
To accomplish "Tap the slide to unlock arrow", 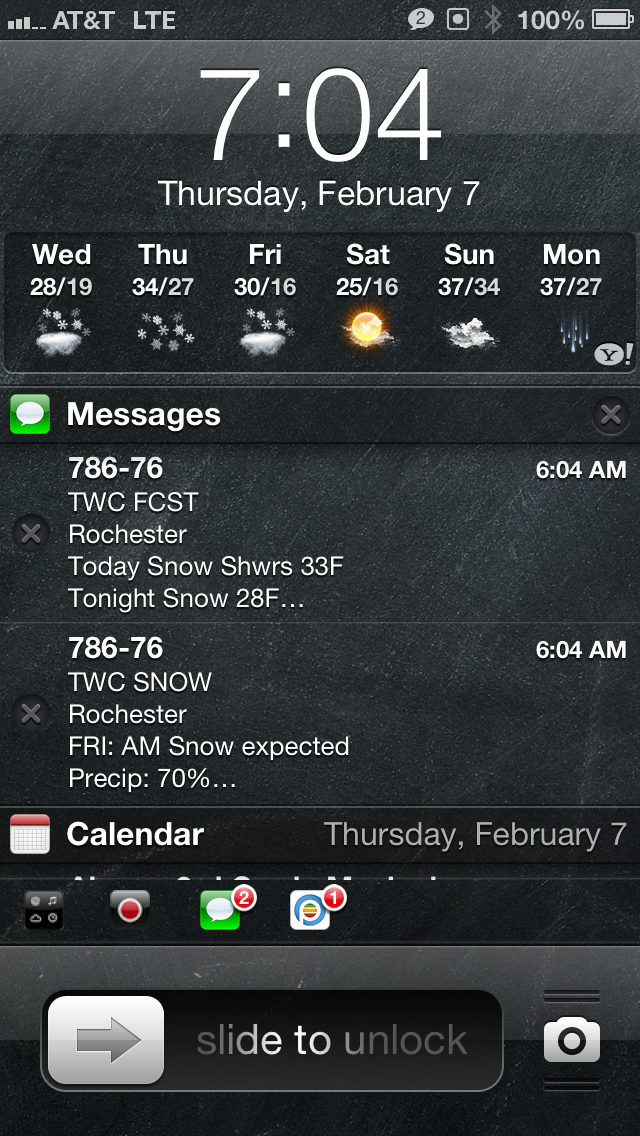I will [106, 1040].
